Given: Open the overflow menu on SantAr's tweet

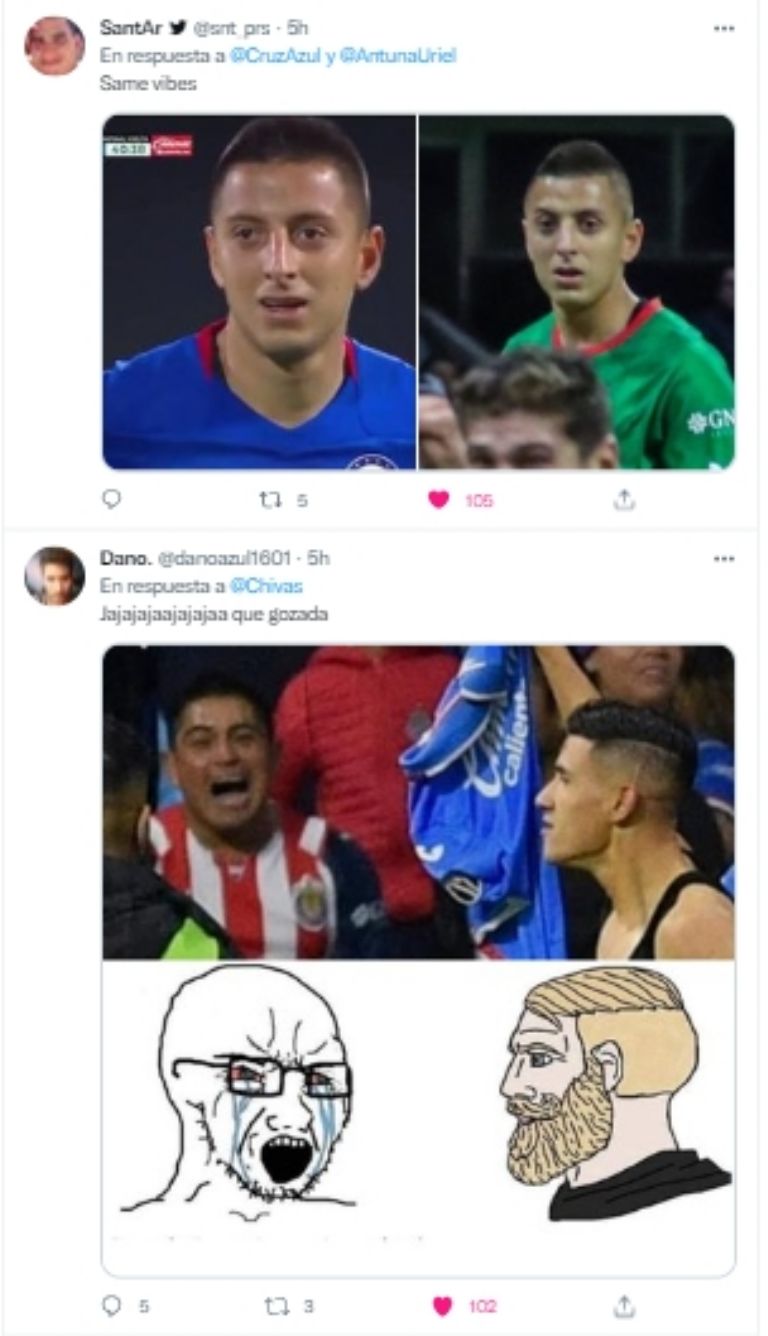Looking at the screenshot, I should coord(724,29).
